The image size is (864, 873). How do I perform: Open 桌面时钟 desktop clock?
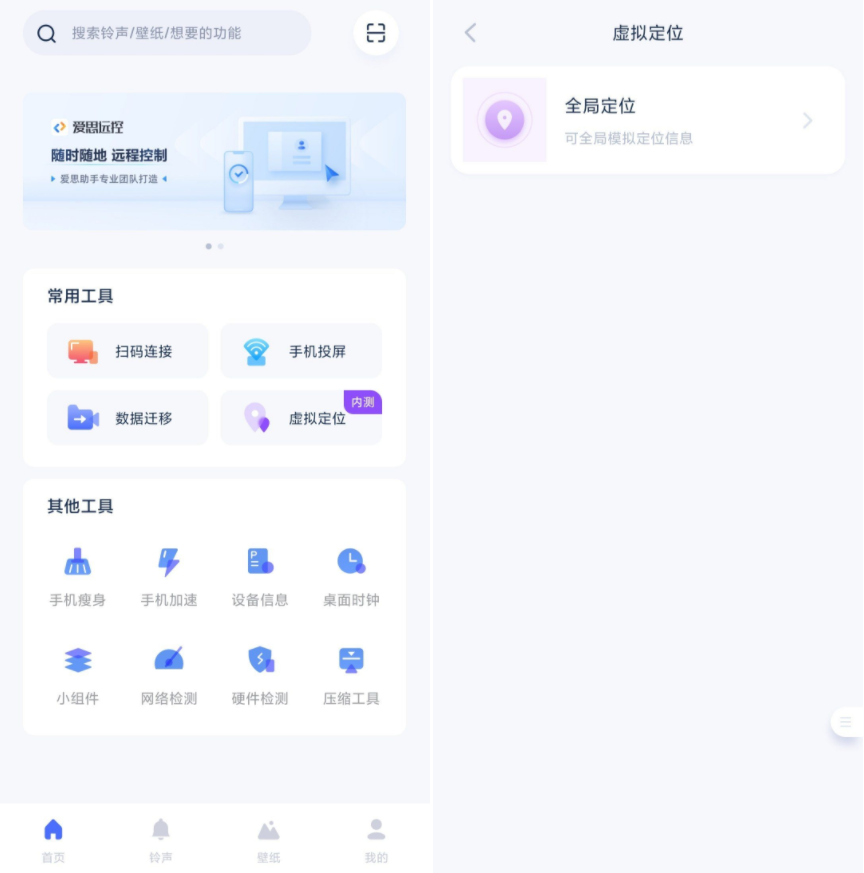[351, 577]
